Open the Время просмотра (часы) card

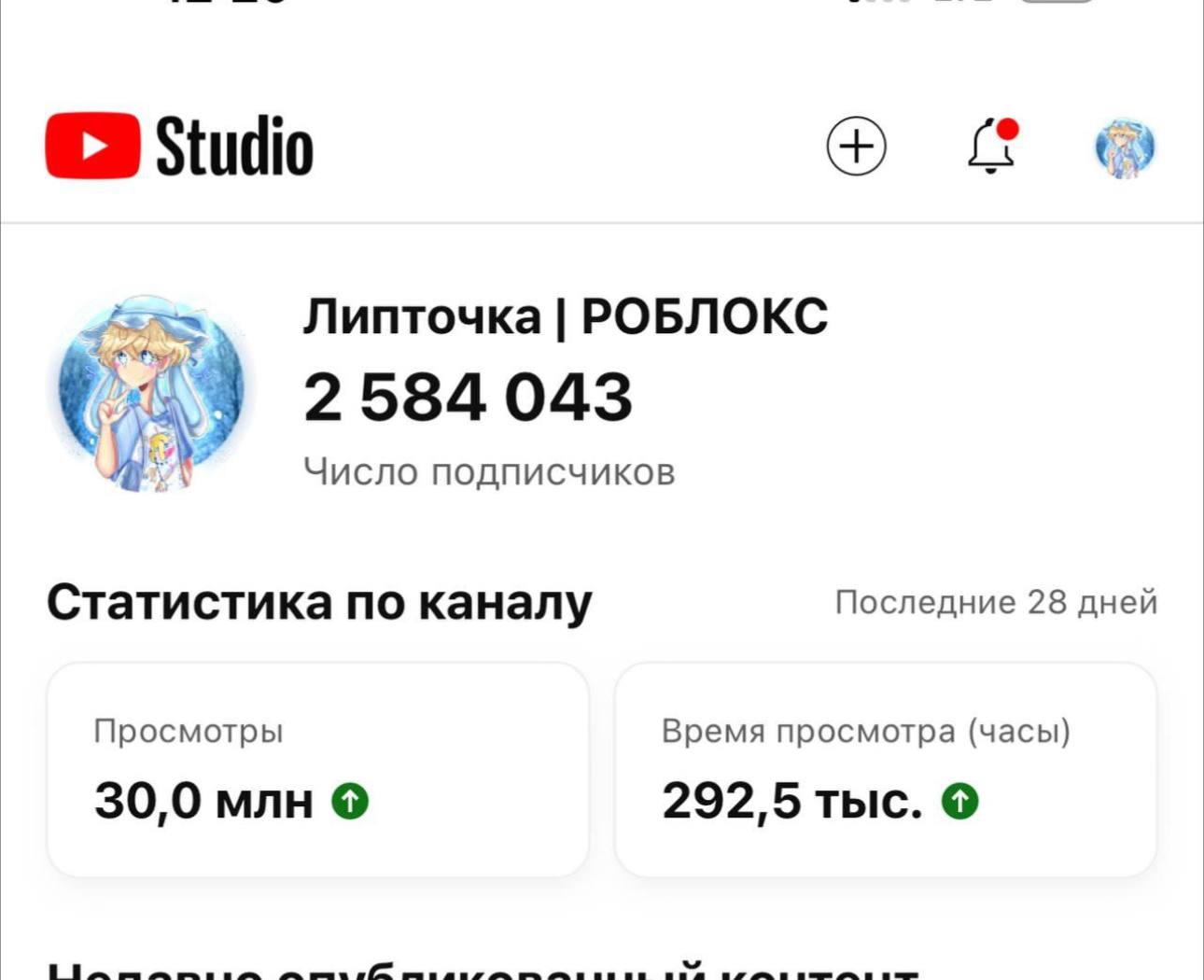(885, 769)
